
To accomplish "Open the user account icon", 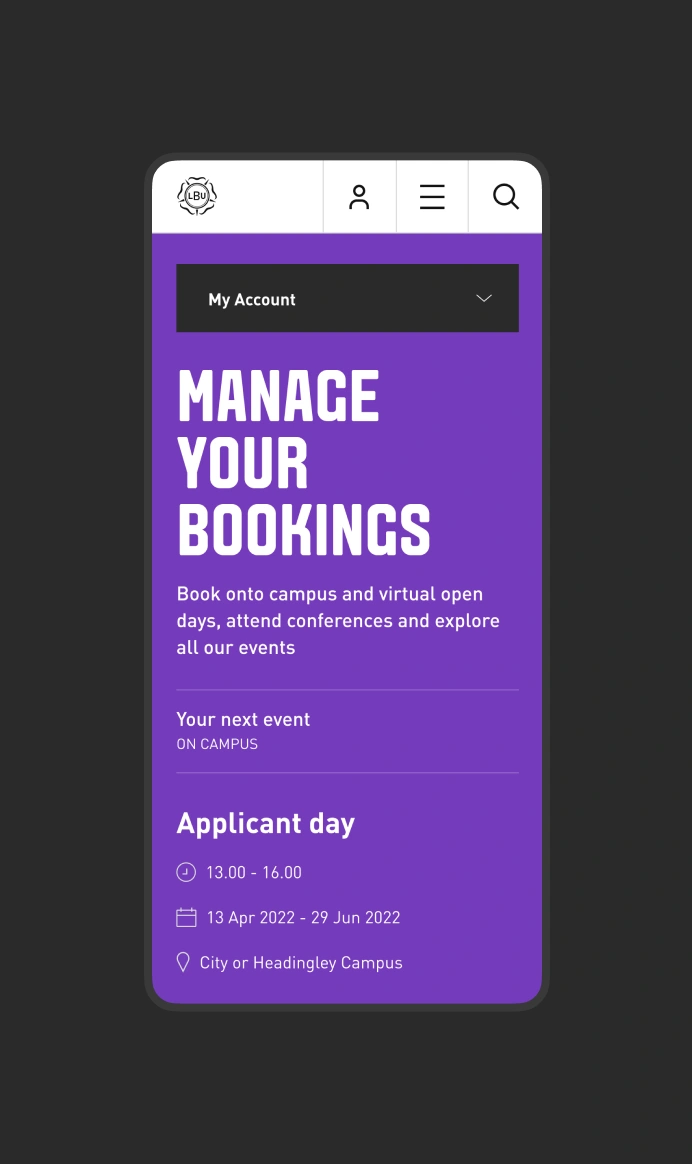I will tap(359, 197).
